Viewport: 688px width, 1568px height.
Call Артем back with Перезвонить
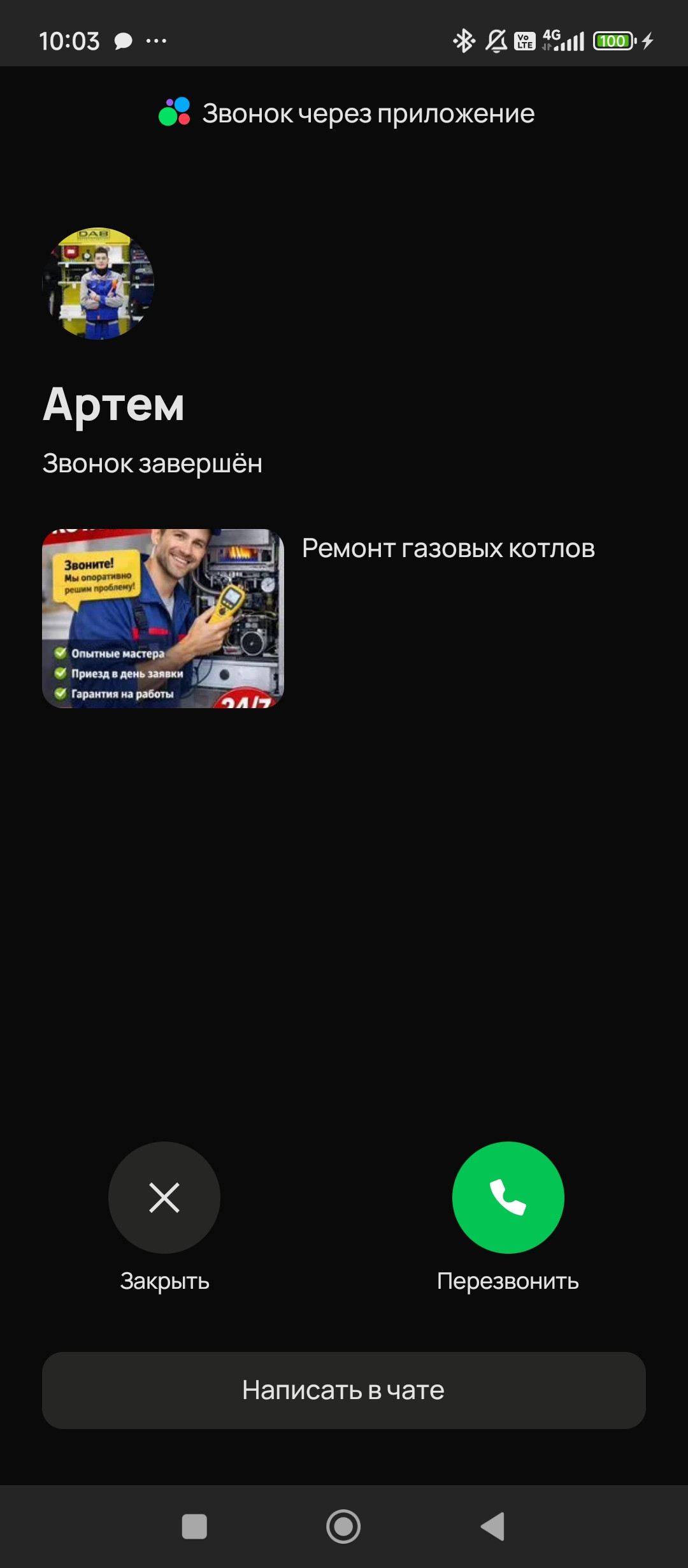click(x=508, y=1196)
